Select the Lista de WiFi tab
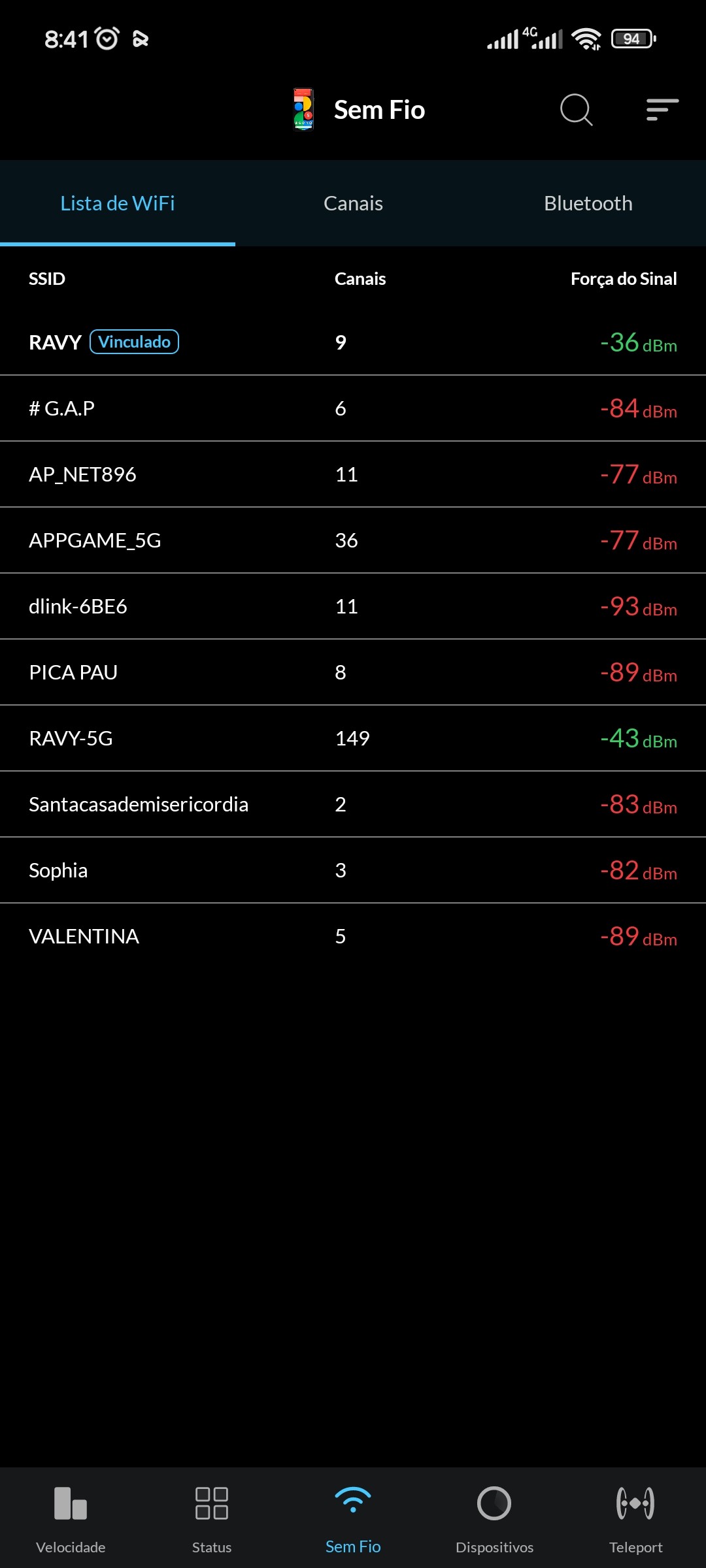 118,203
